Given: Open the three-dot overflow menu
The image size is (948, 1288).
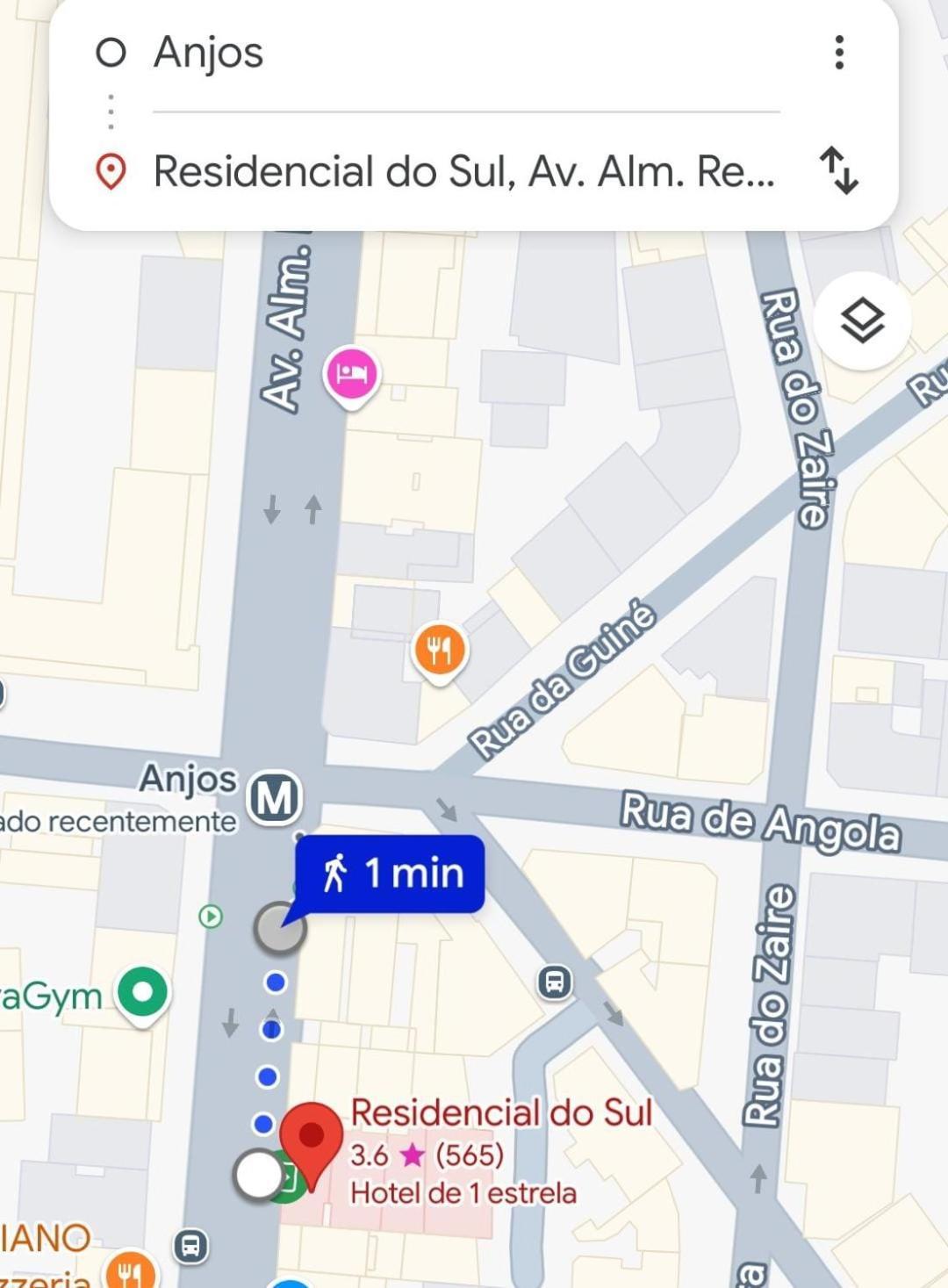Looking at the screenshot, I should tap(839, 53).
